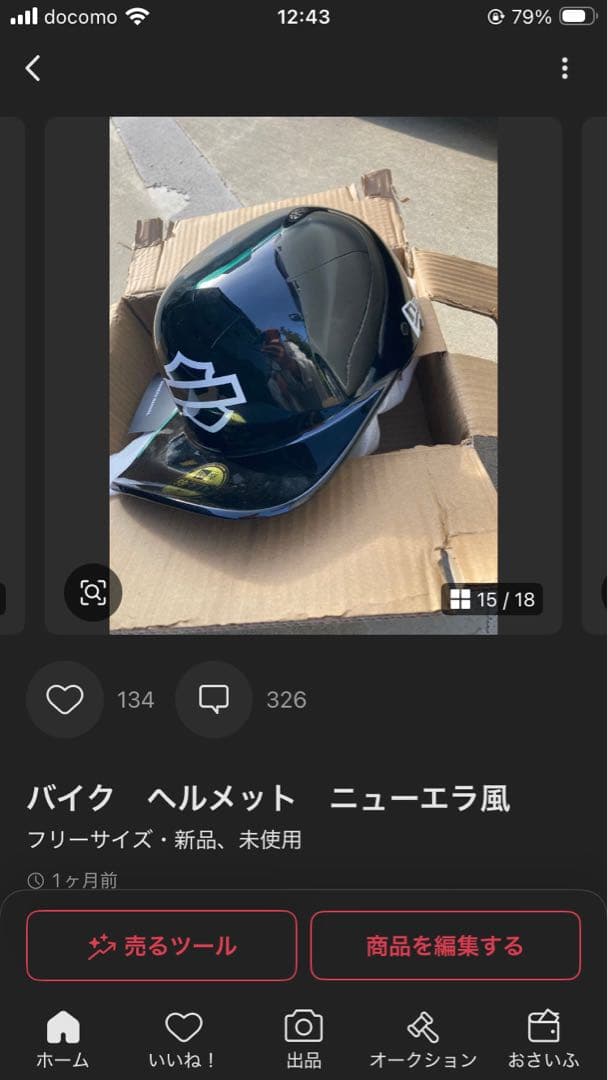This screenshot has width=608, height=1080.
Task: Open the おさいふ wallet tab
Action: point(543,1040)
